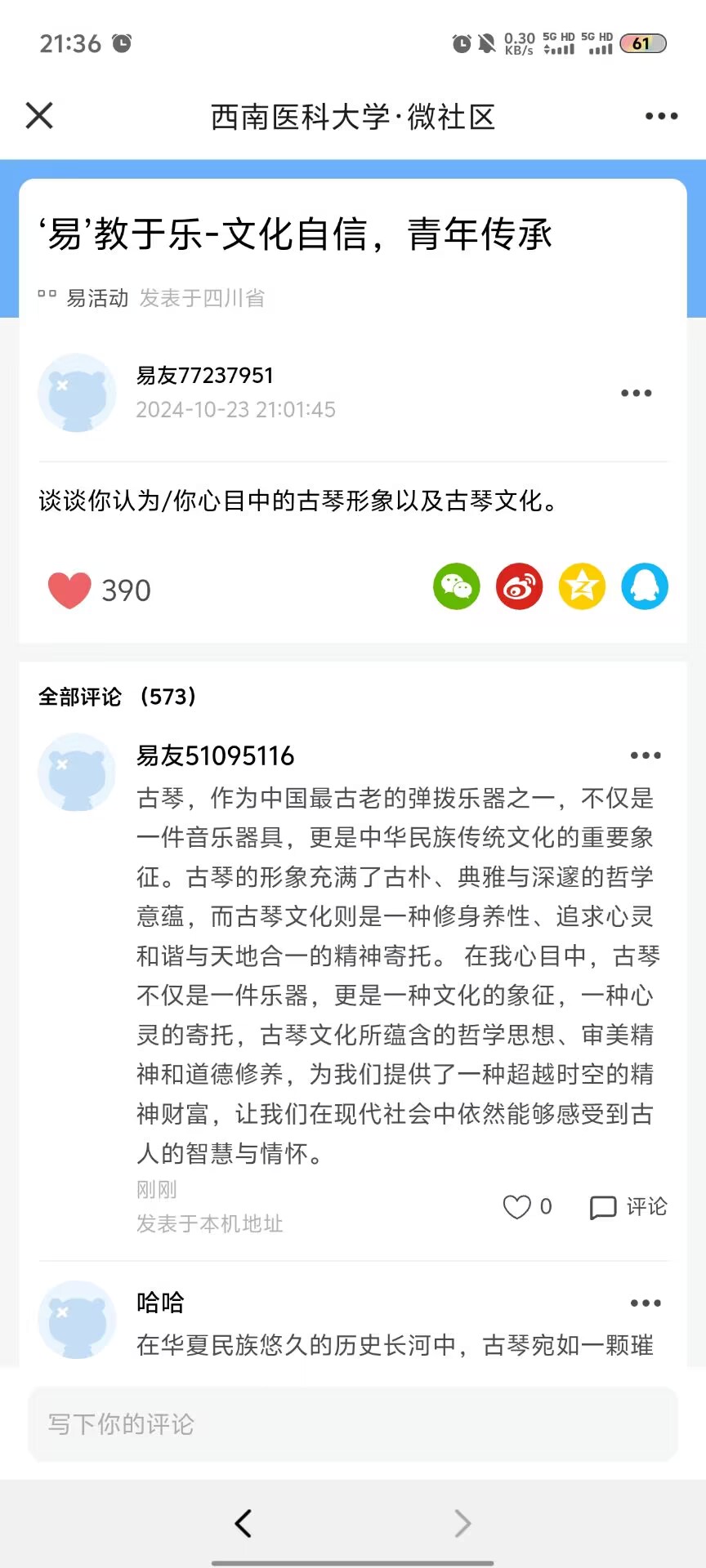Open more options on 易友51095116's comment
The height and width of the screenshot is (1568, 706).
tap(645, 755)
